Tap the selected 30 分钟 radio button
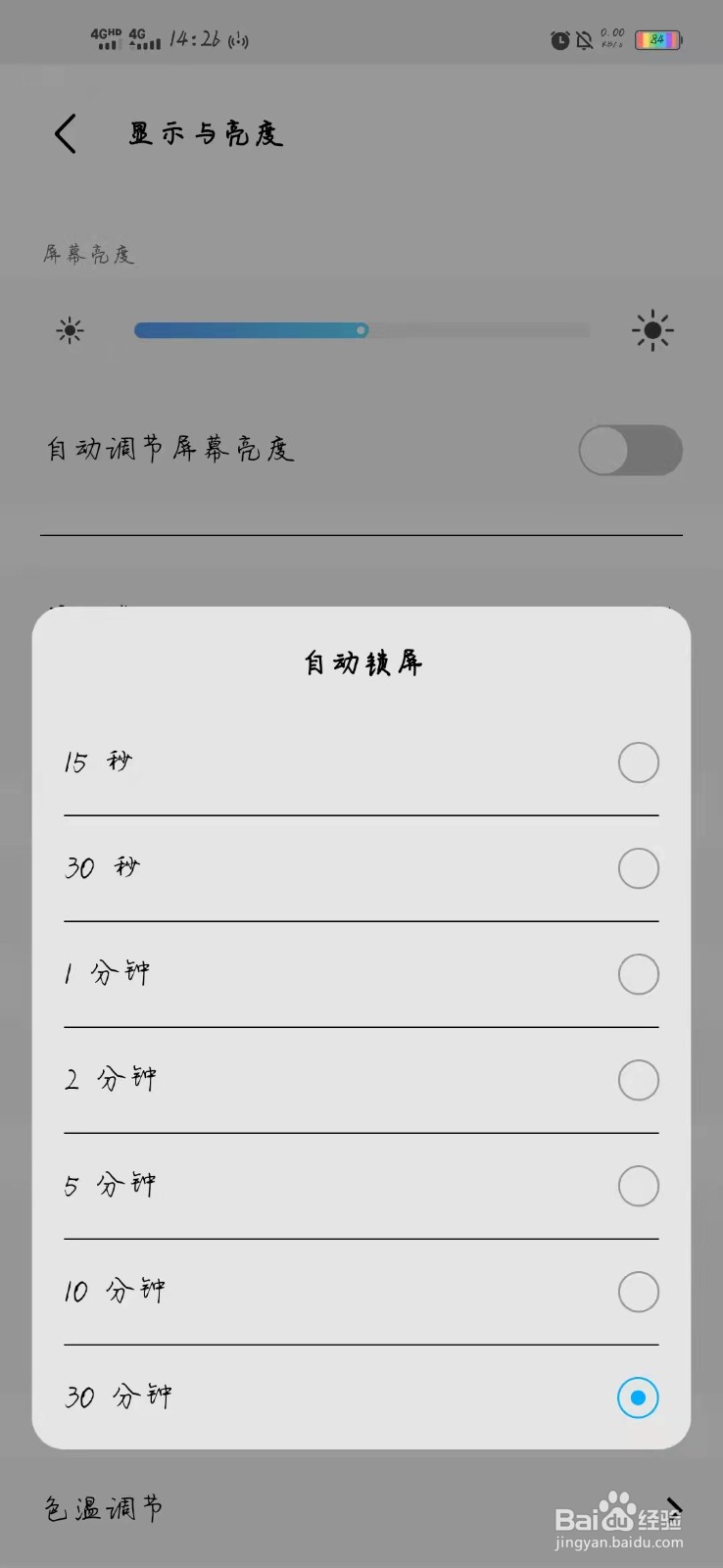This screenshot has width=723, height=1568. 638,1397
